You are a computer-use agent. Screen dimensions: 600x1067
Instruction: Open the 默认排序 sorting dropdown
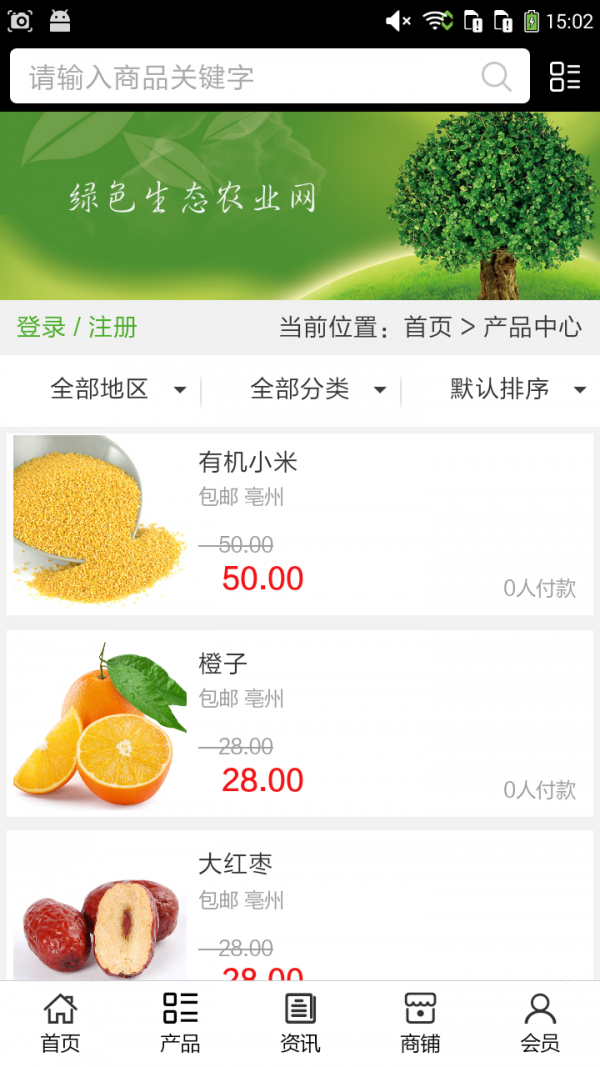517,389
